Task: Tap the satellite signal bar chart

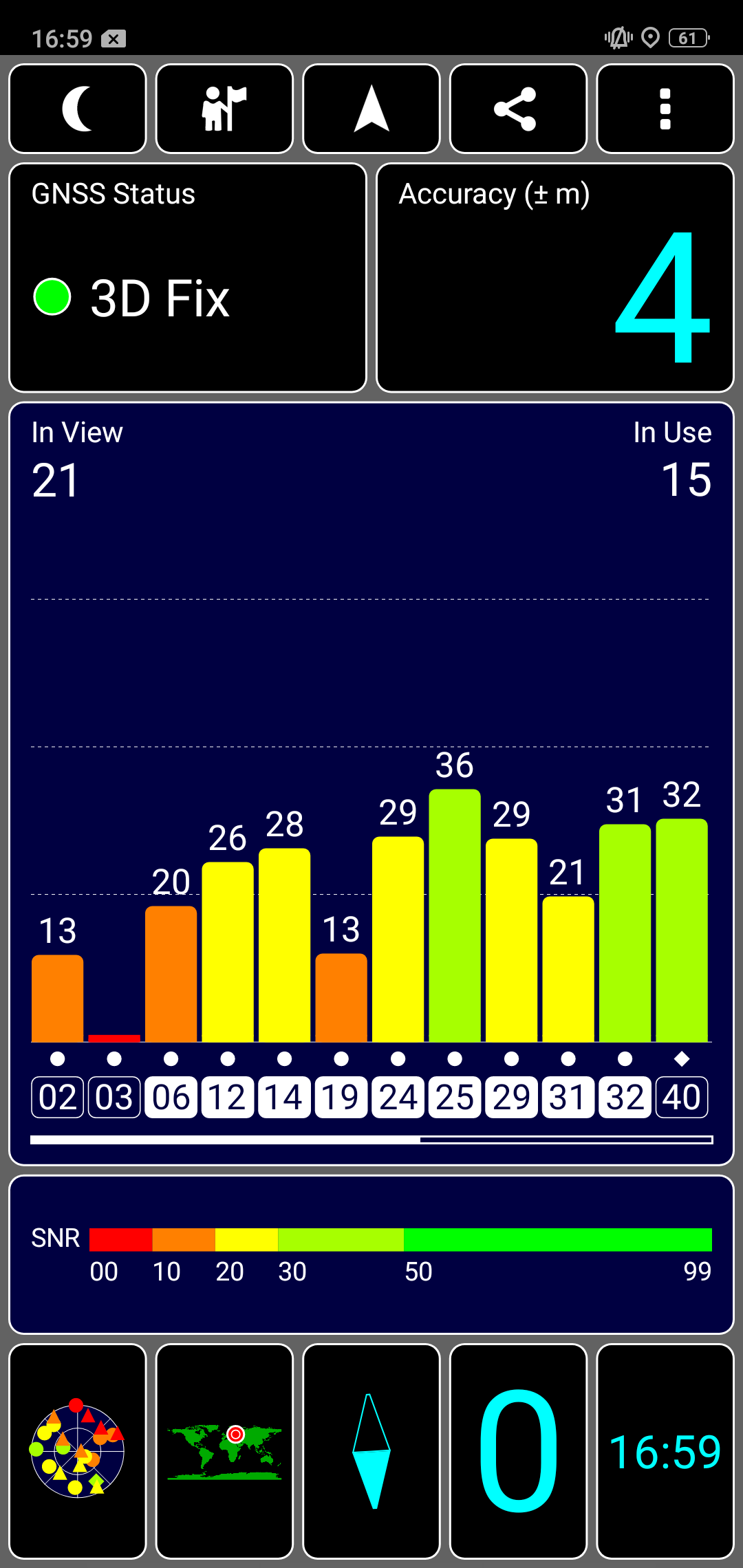Action: (371, 783)
